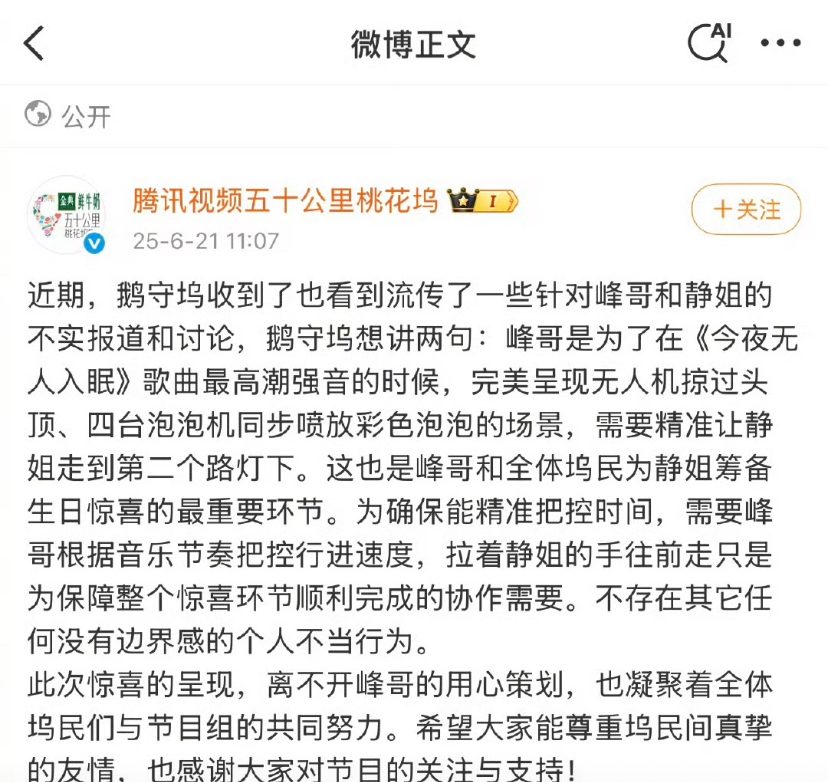This screenshot has height=782, width=828.
Task: Open the three-dot overflow menu
Action: coord(780,43)
